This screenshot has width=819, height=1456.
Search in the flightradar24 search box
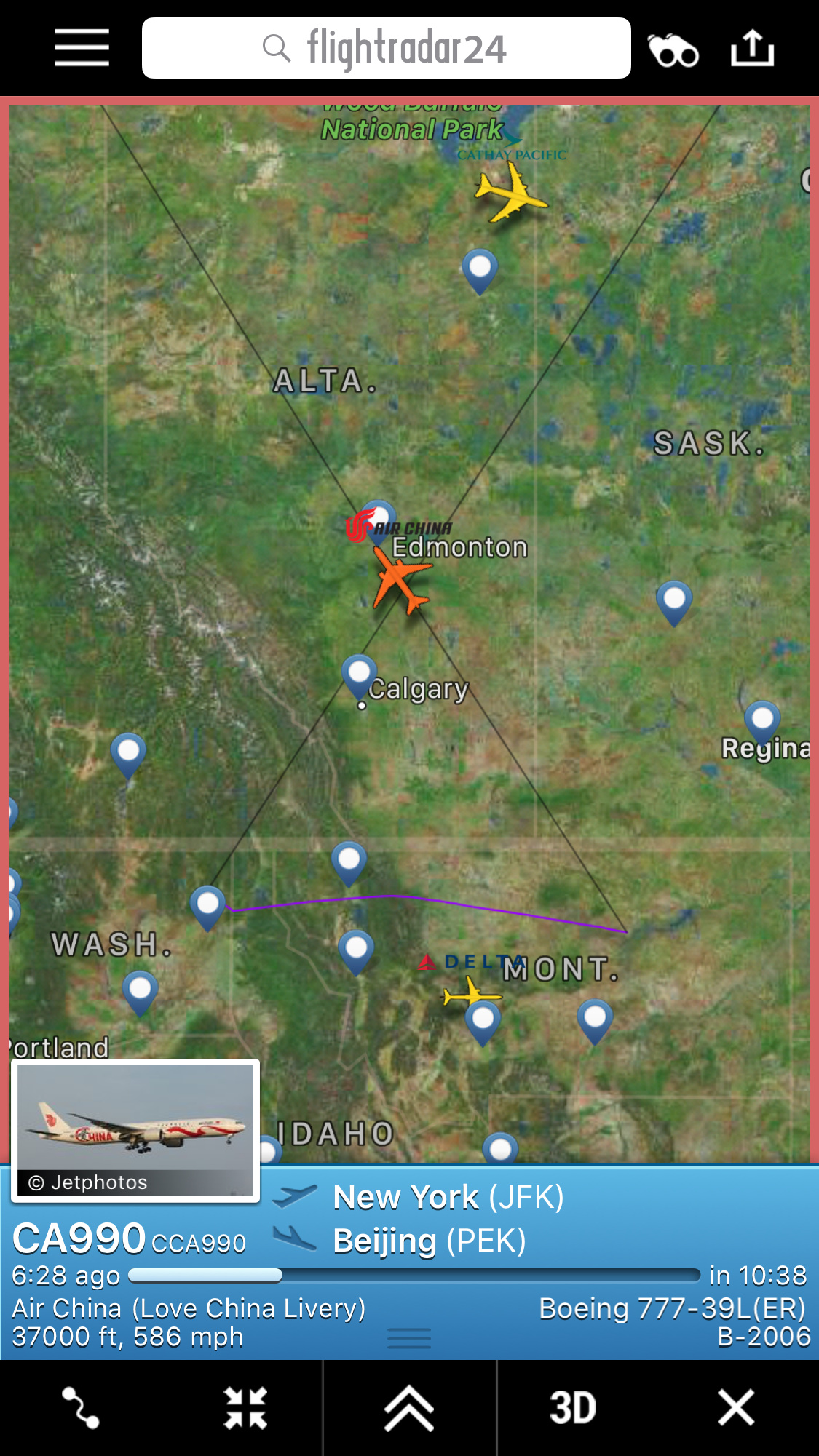tap(386, 48)
